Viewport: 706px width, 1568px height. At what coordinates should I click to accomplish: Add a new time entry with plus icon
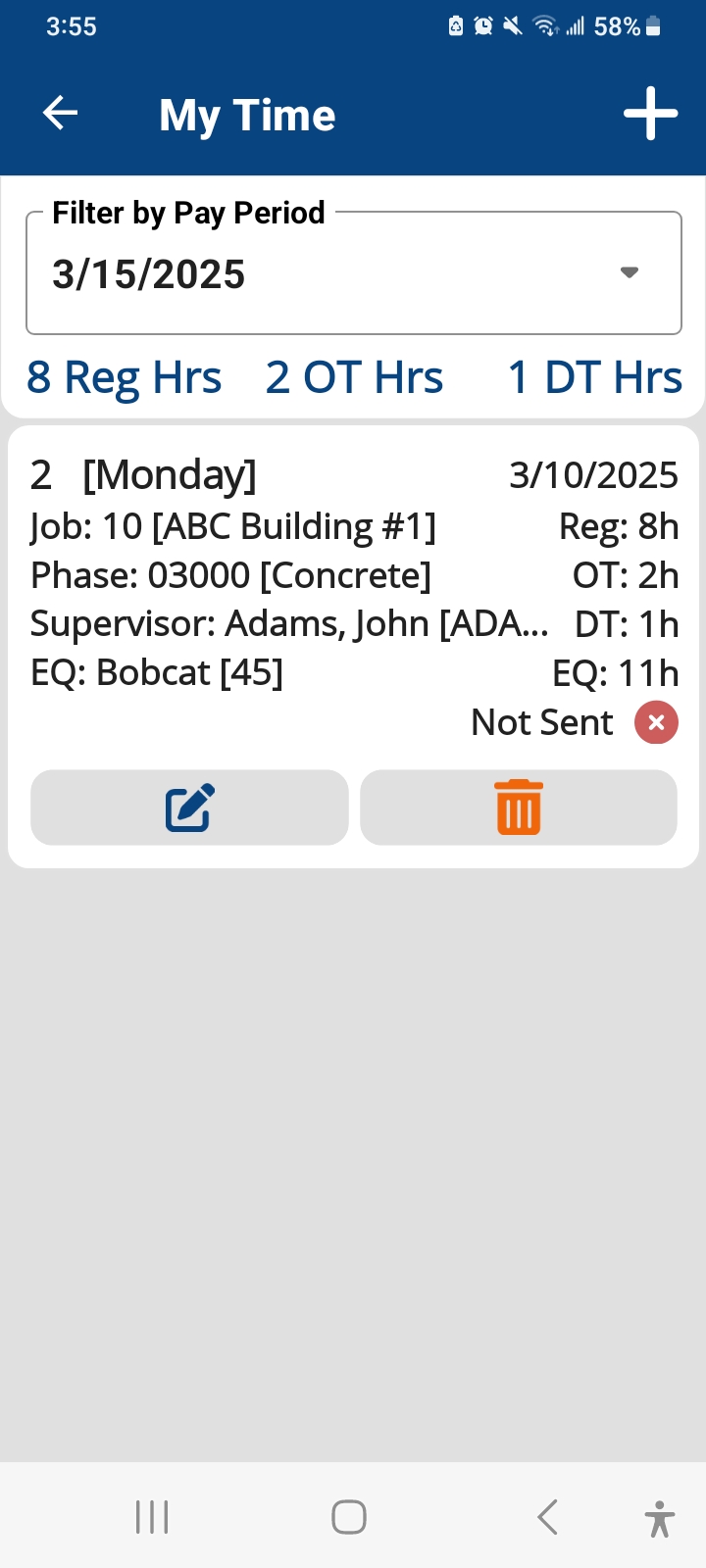pos(651,114)
